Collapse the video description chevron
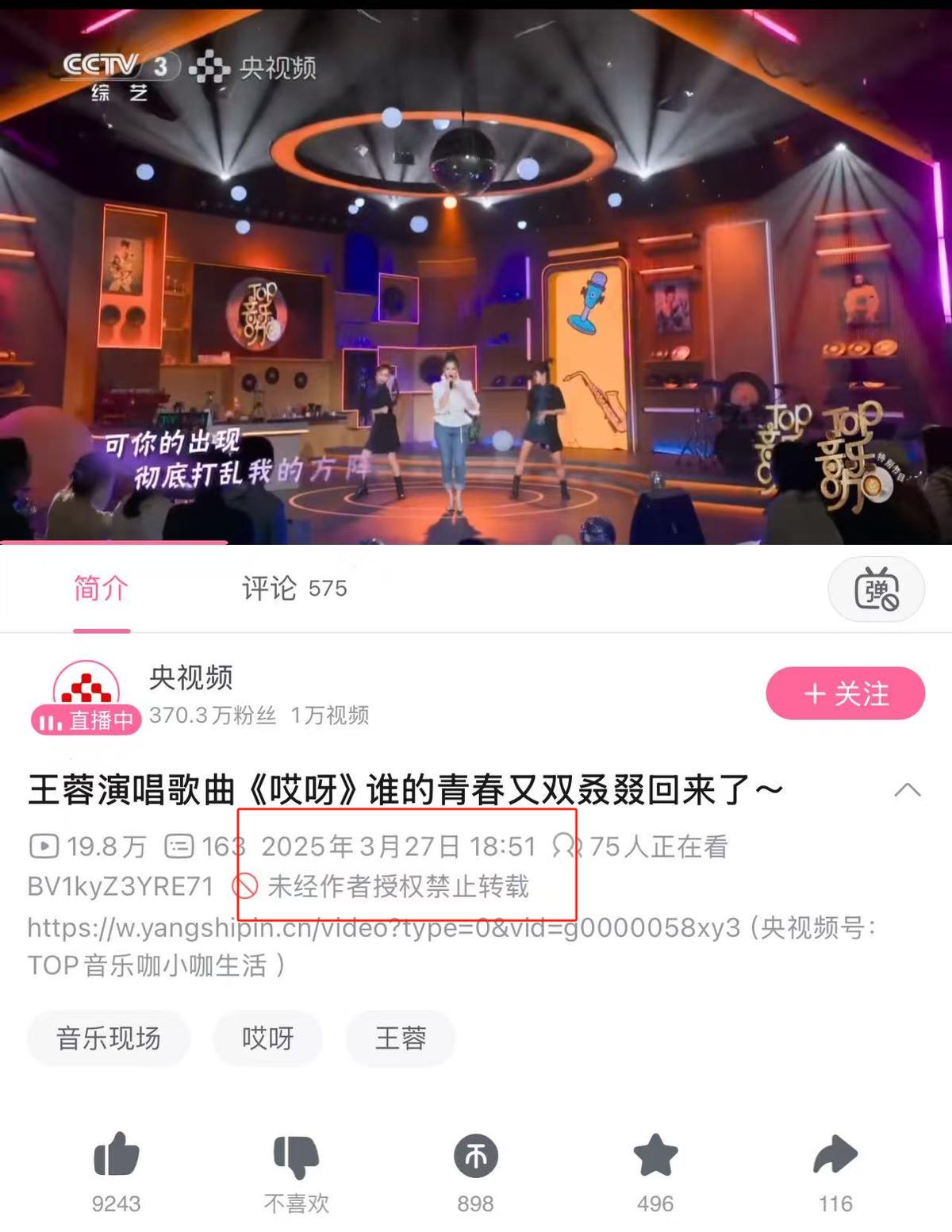 908,789
